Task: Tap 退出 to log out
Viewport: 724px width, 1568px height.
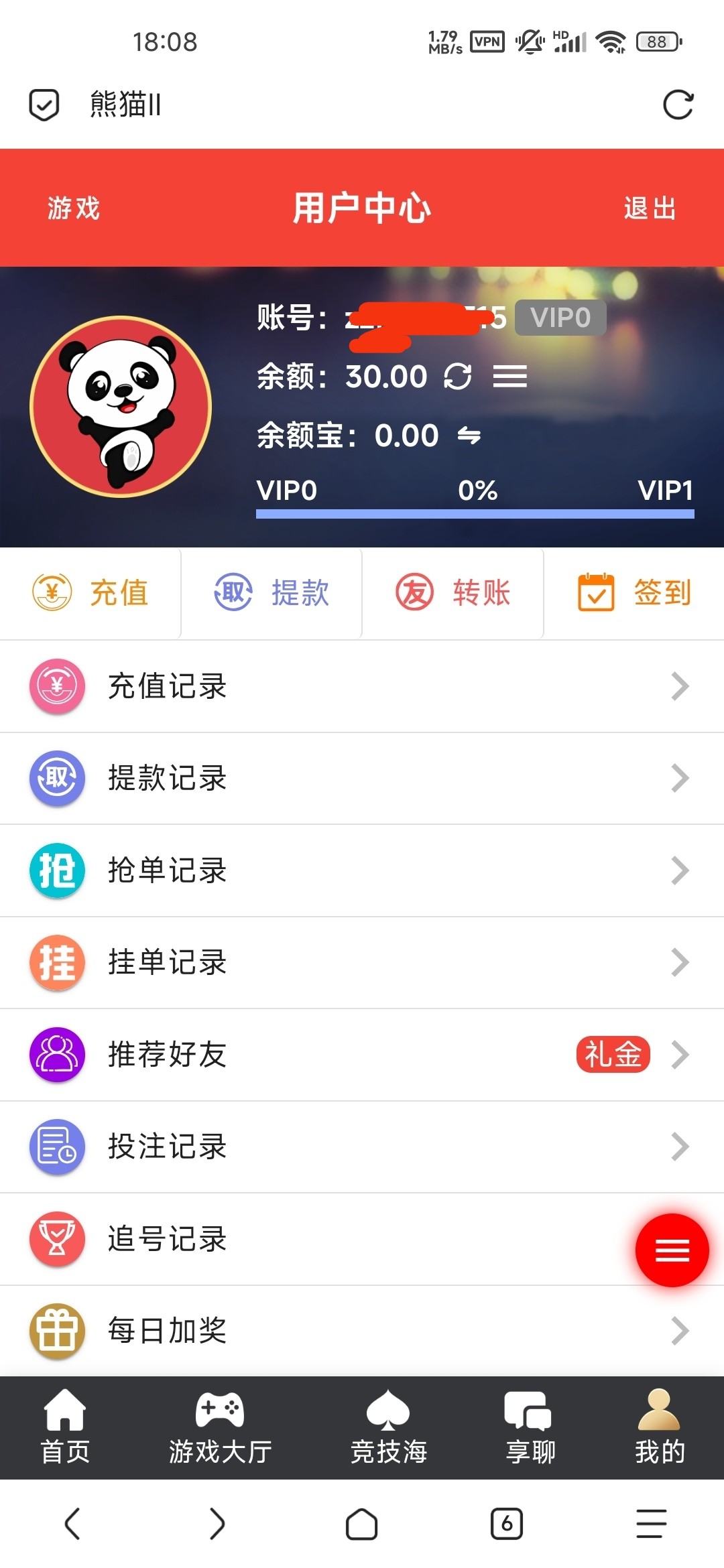Action: (x=650, y=208)
